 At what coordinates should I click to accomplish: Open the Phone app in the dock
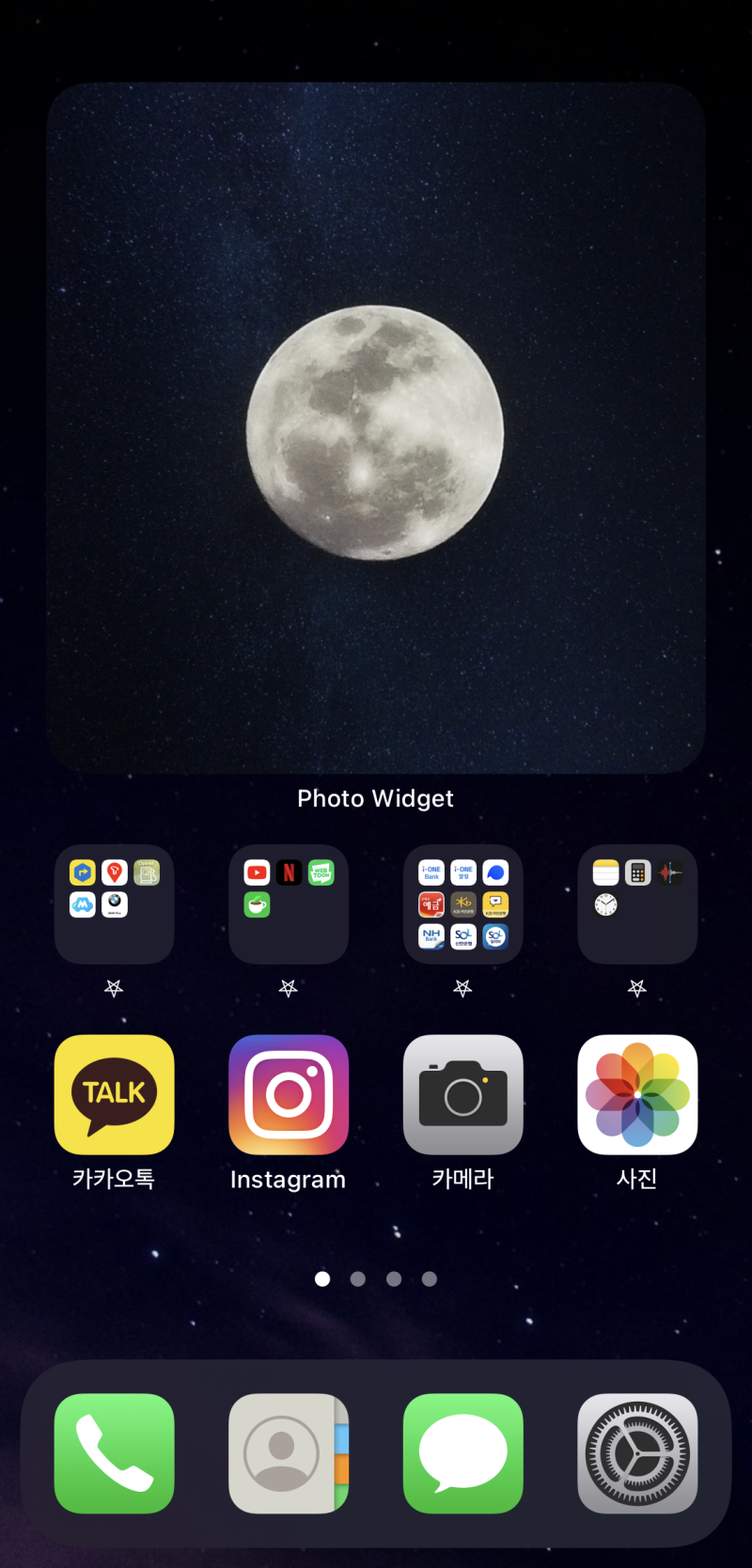114,1453
